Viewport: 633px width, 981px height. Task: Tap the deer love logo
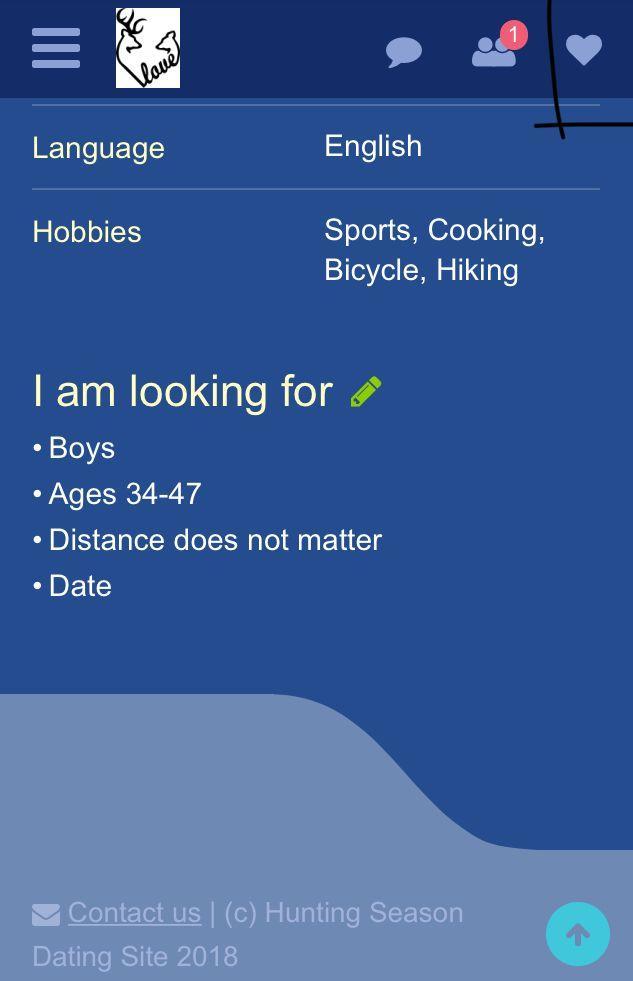coord(148,48)
